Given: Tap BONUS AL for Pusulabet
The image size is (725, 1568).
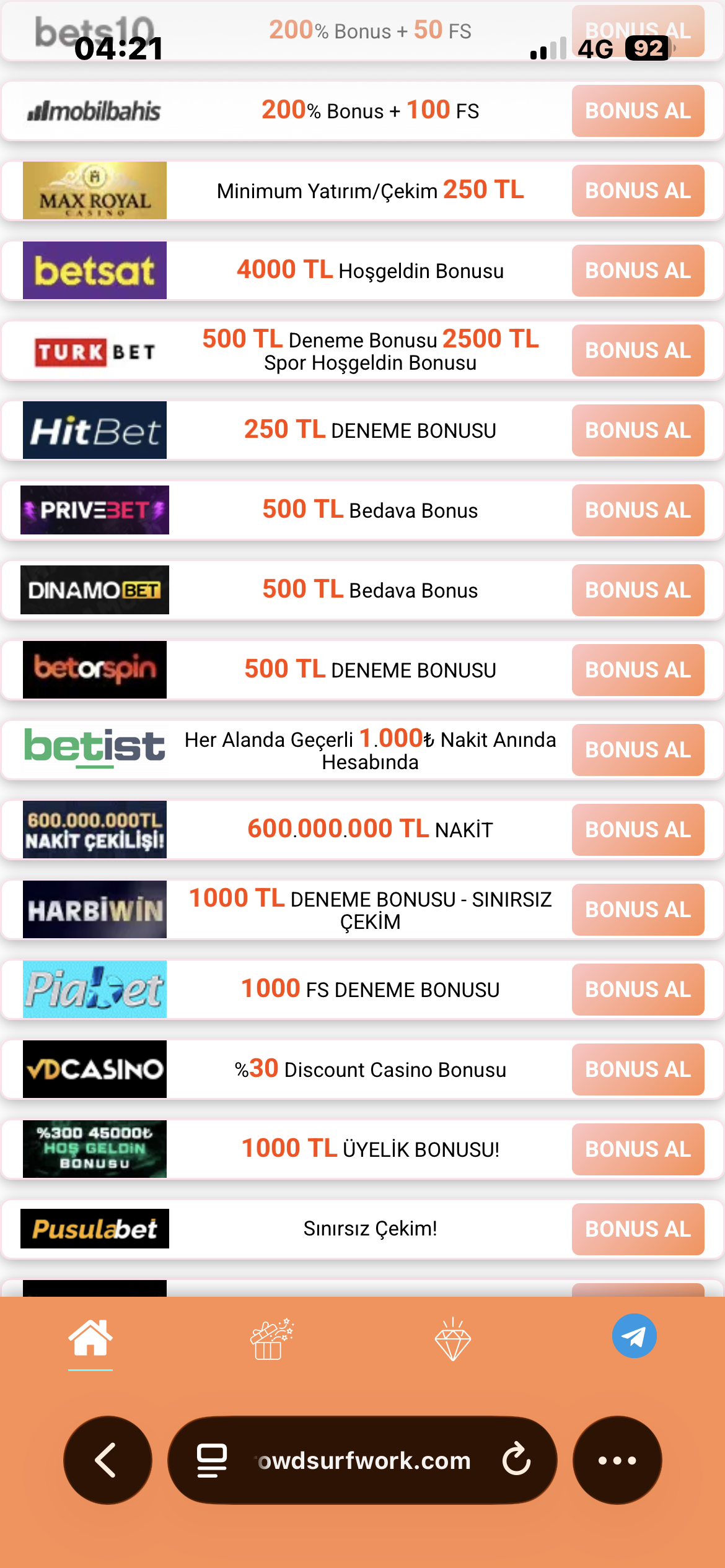Looking at the screenshot, I should pyautogui.click(x=638, y=1229).
